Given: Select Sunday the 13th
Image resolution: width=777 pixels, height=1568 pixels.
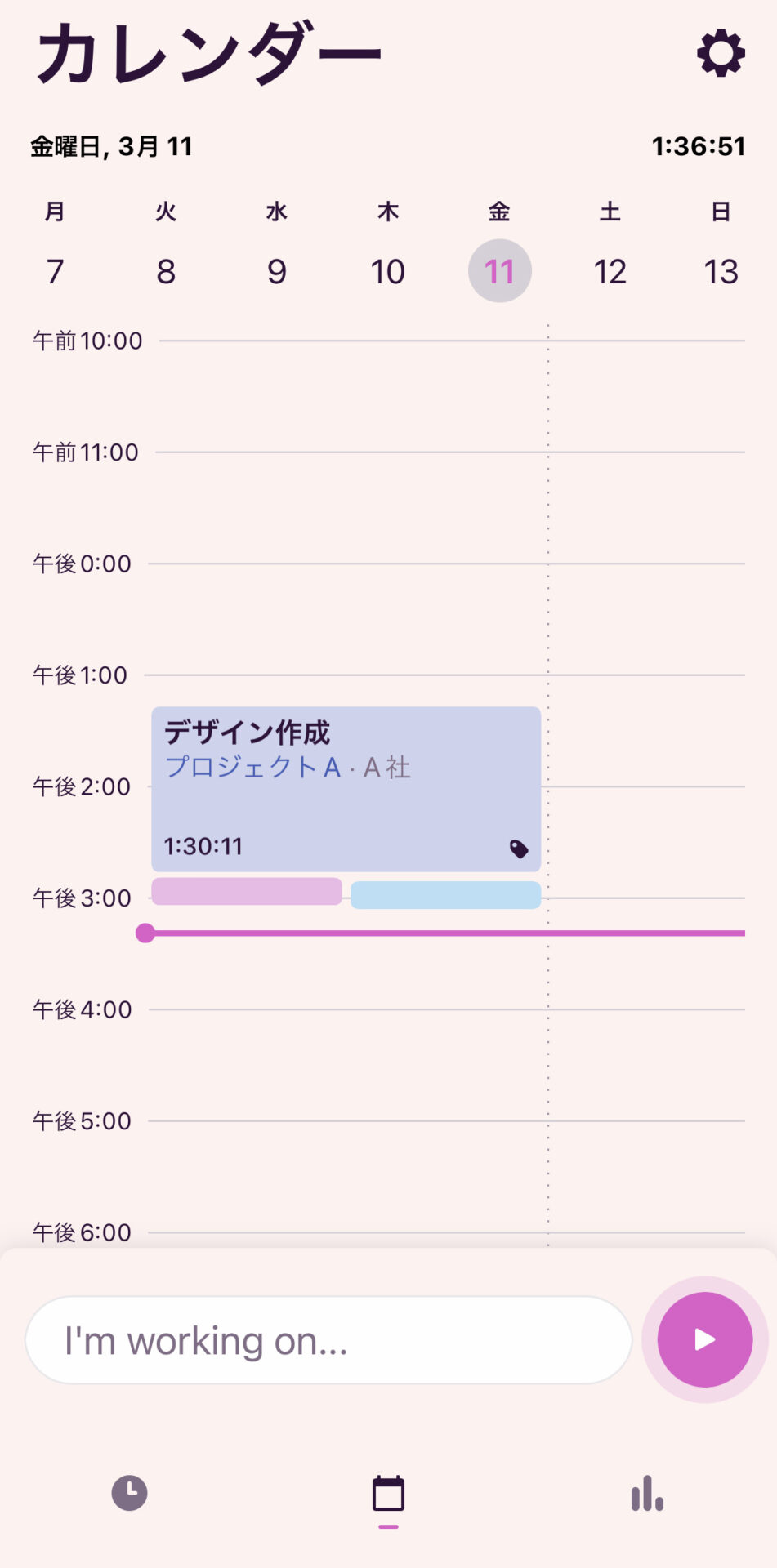Looking at the screenshot, I should coord(721,271).
